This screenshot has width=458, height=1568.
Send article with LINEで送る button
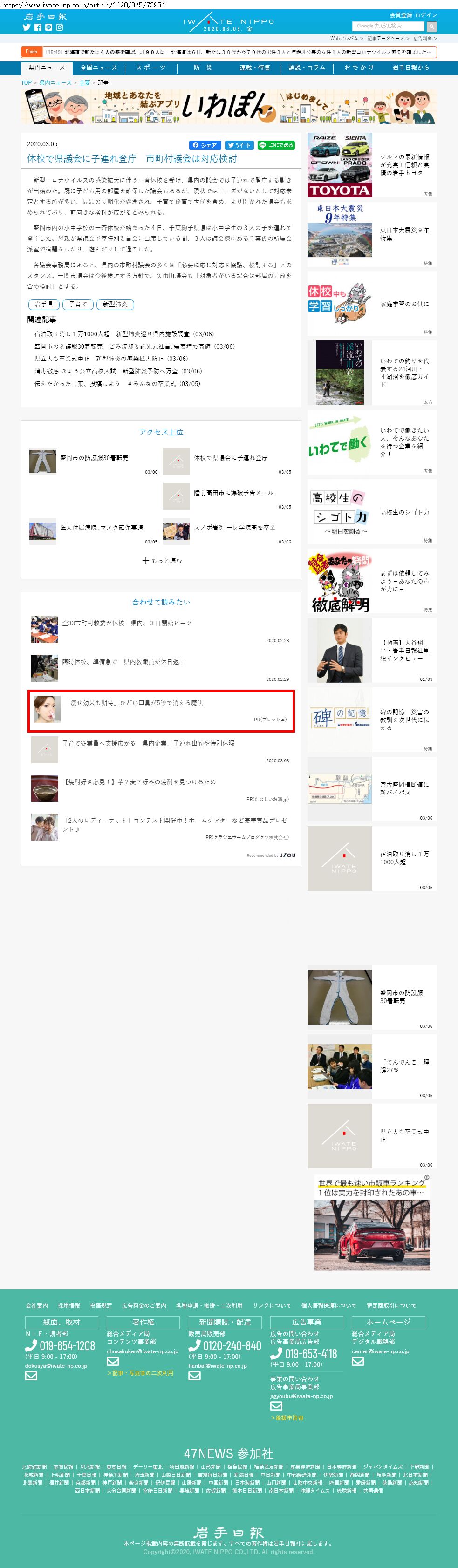tap(276, 145)
